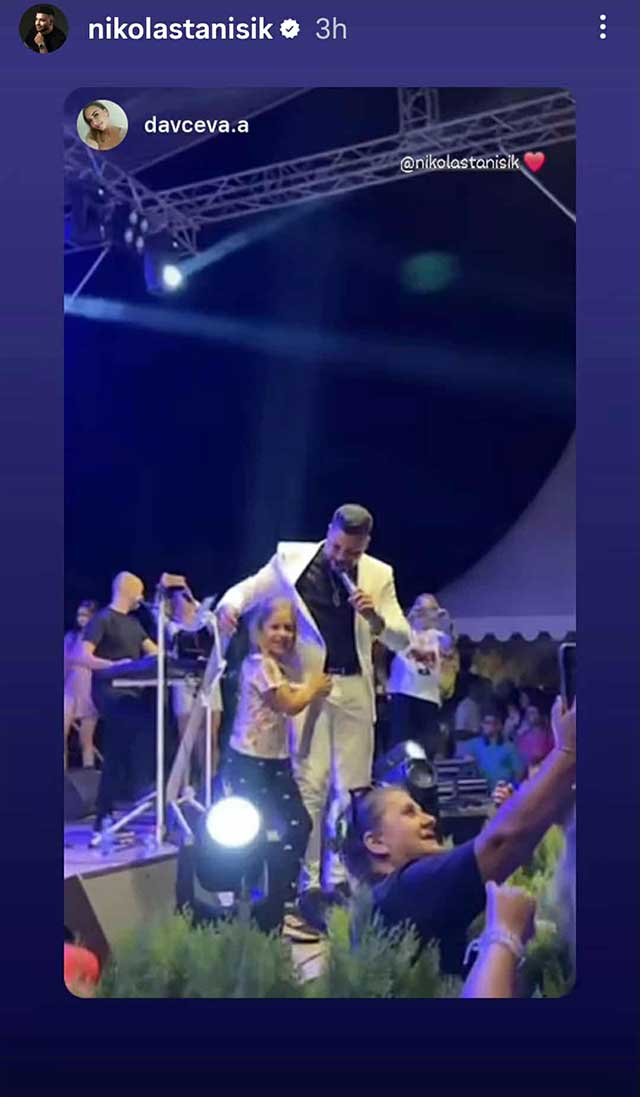Open the nikolastanisik username link
This screenshot has height=1097, width=640.
click(x=180, y=29)
